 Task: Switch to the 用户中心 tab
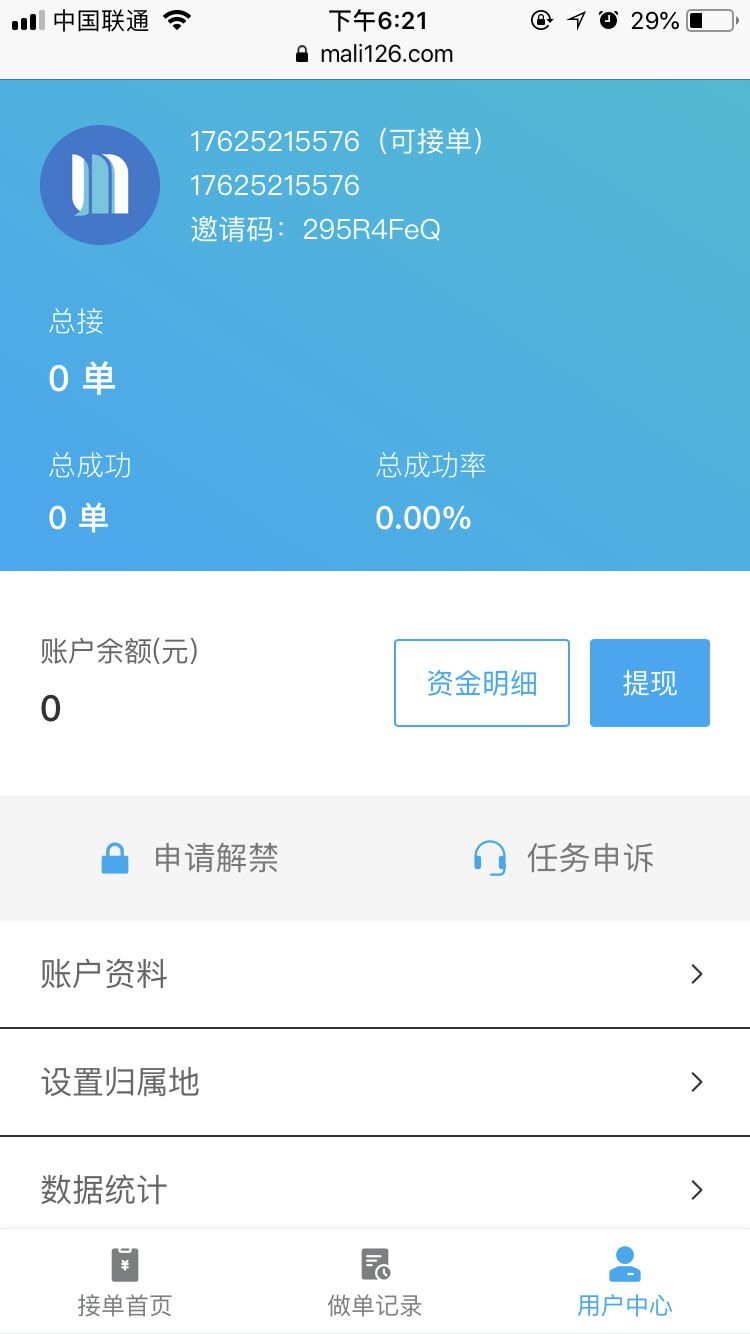click(x=624, y=1280)
